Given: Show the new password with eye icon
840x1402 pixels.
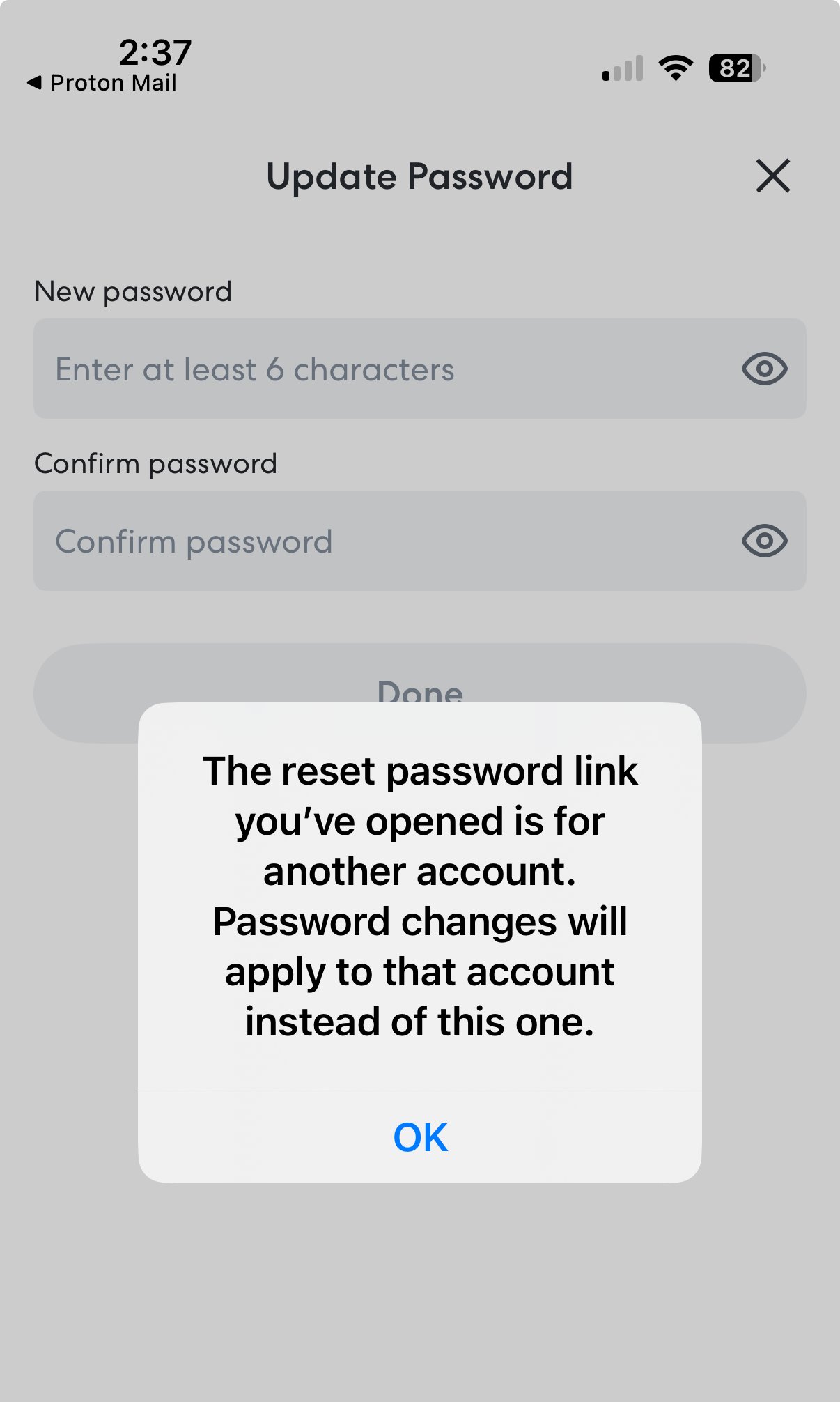Looking at the screenshot, I should coord(764,369).
